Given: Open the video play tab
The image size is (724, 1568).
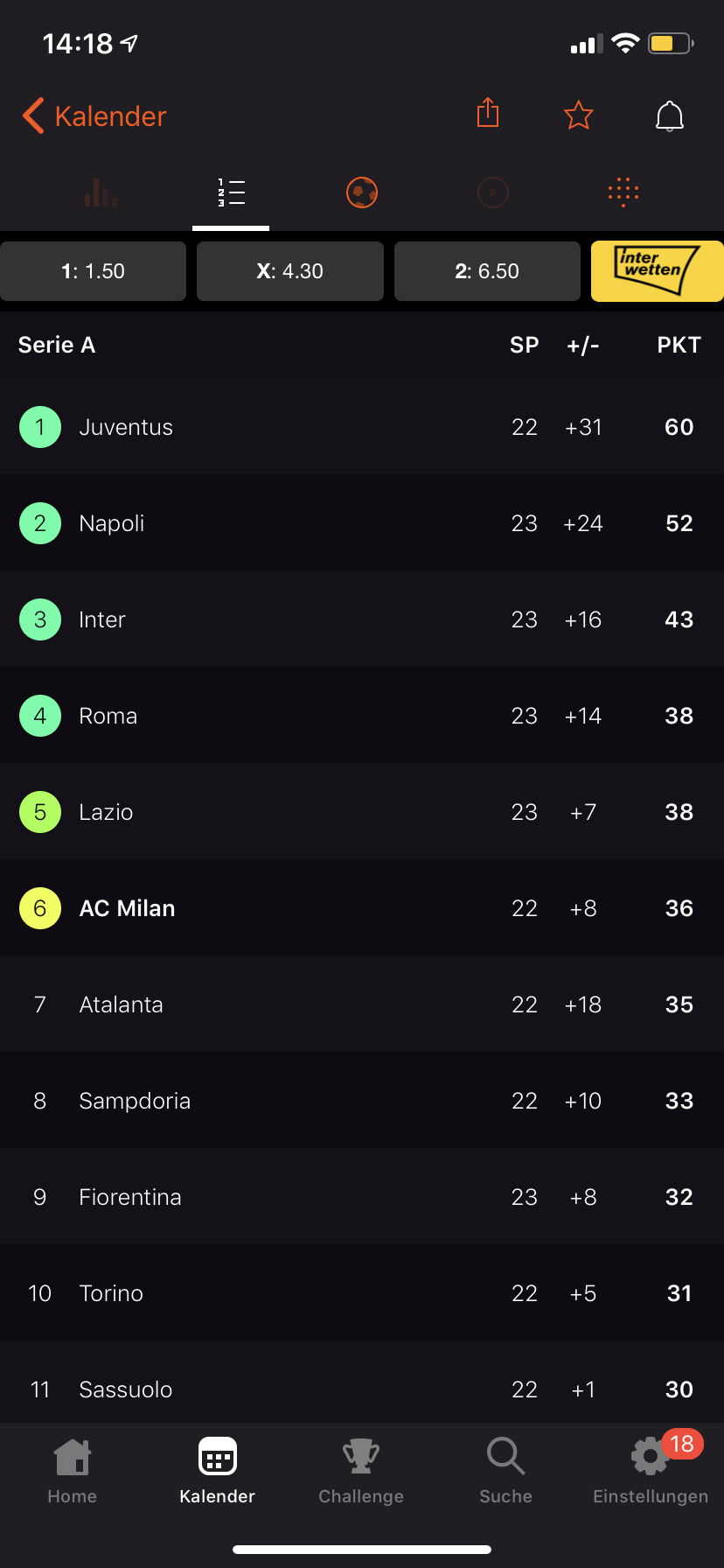Looking at the screenshot, I should pyautogui.click(x=493, y=192).
